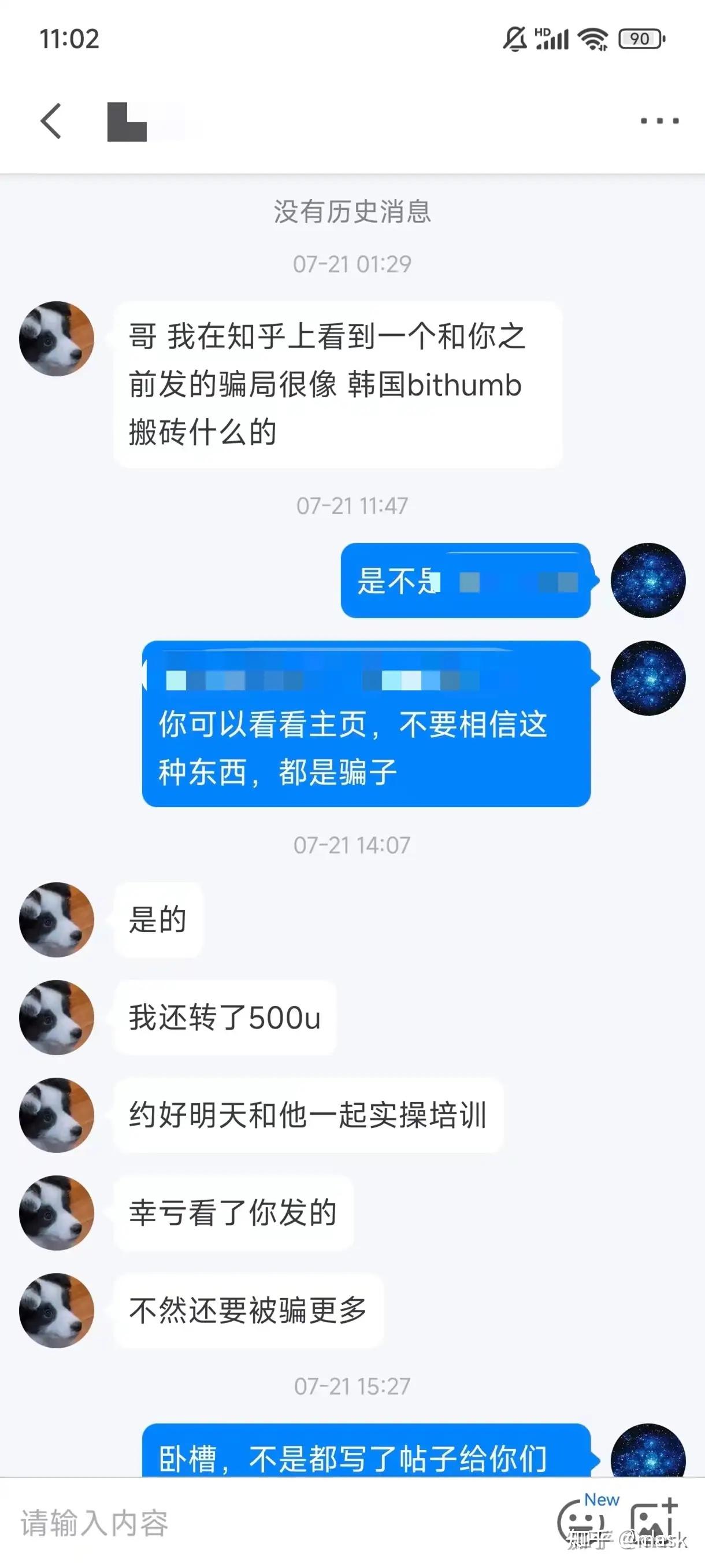Tap the 是的 message bubble
This screenshot has width=705, height=1568.
[x=157, y=920]
